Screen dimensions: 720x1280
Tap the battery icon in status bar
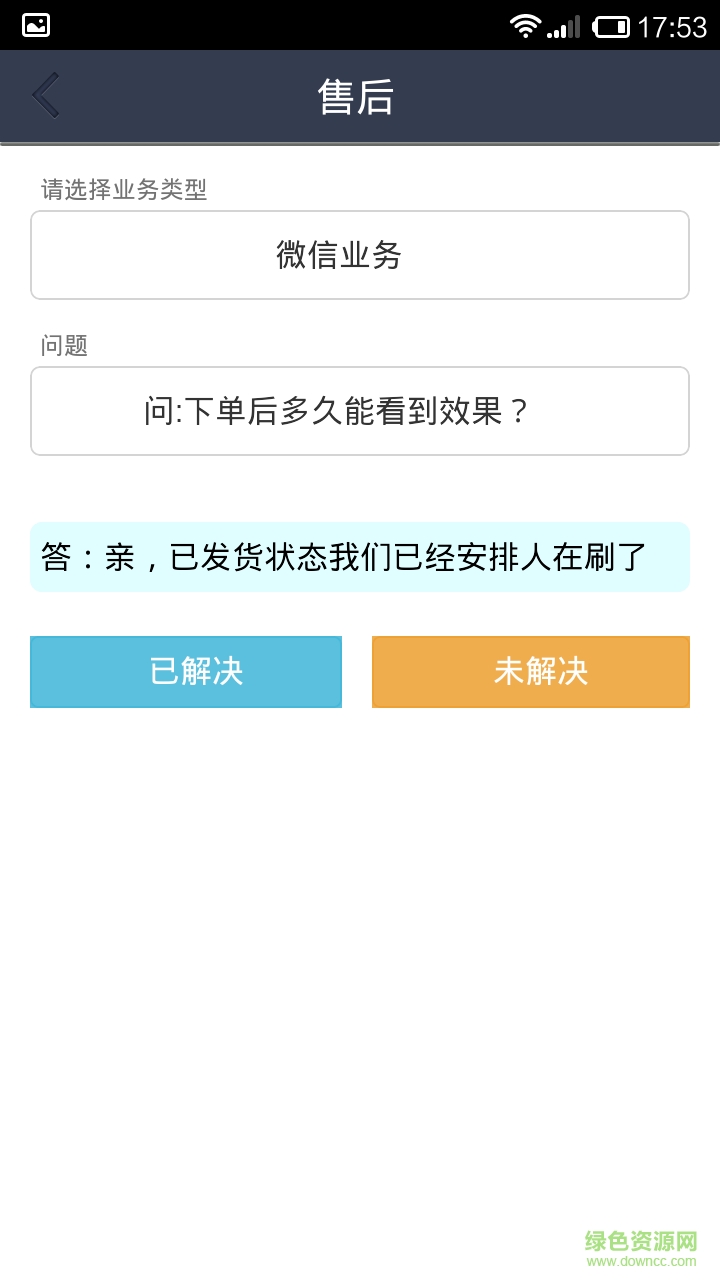(x=612, y=24)
